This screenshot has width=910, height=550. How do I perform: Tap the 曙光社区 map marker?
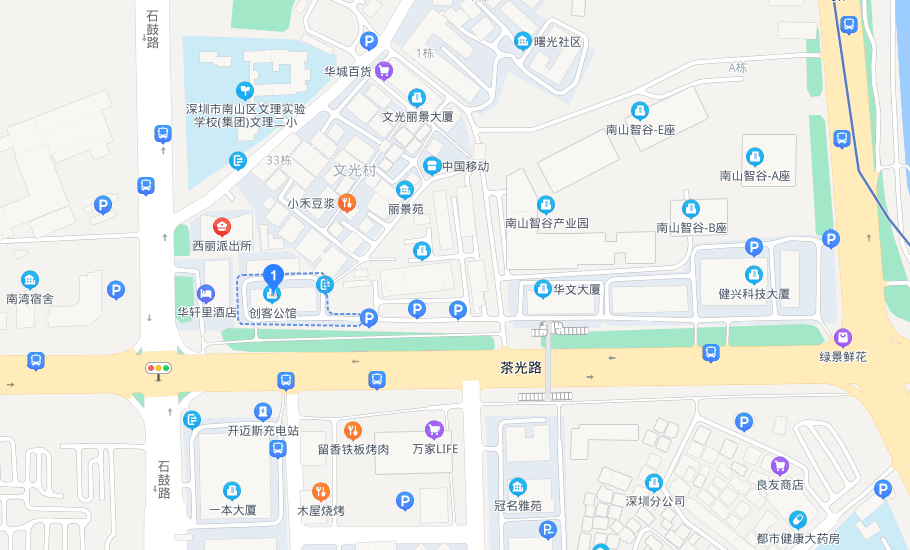pos(523,41)
